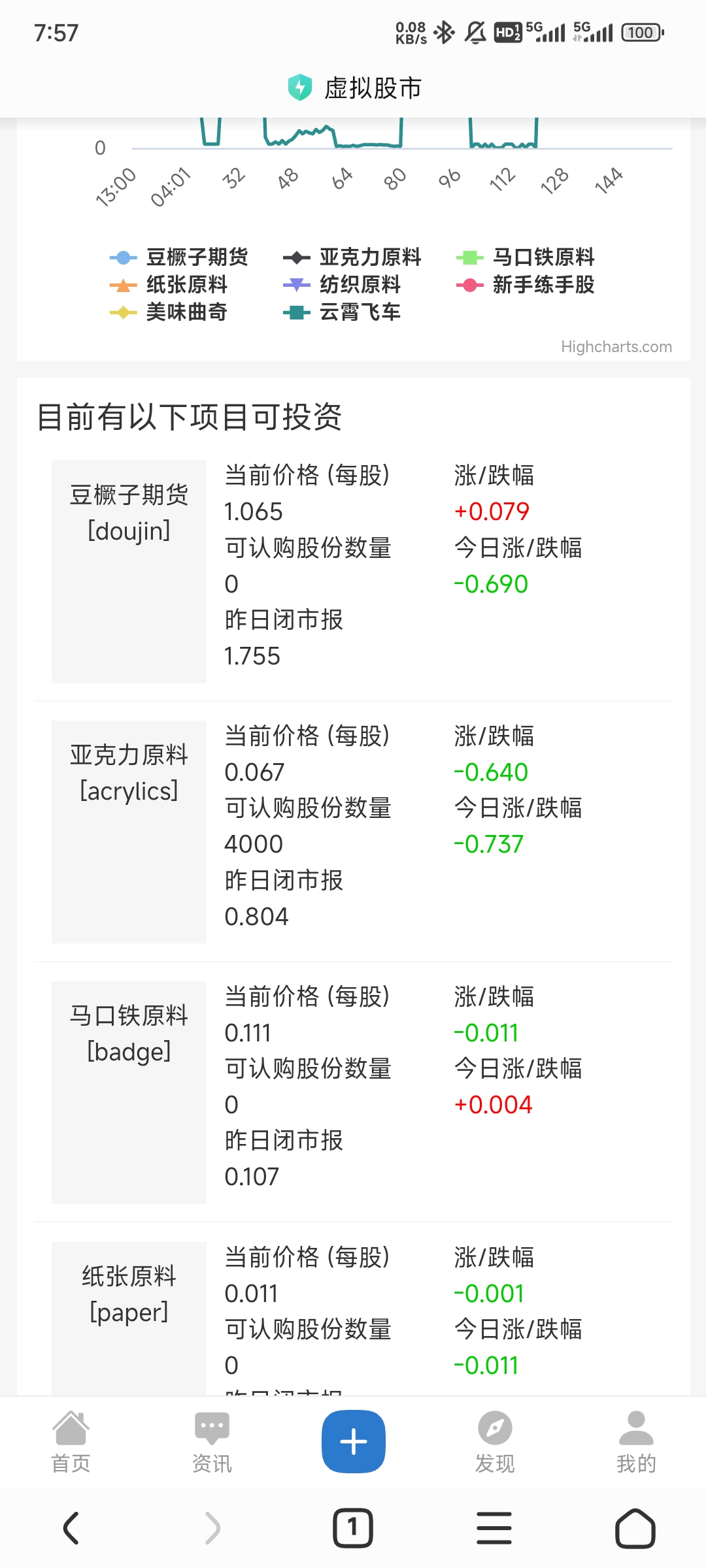
Task: Open the browser tab switcher
Action: [x=353, y=1528]
